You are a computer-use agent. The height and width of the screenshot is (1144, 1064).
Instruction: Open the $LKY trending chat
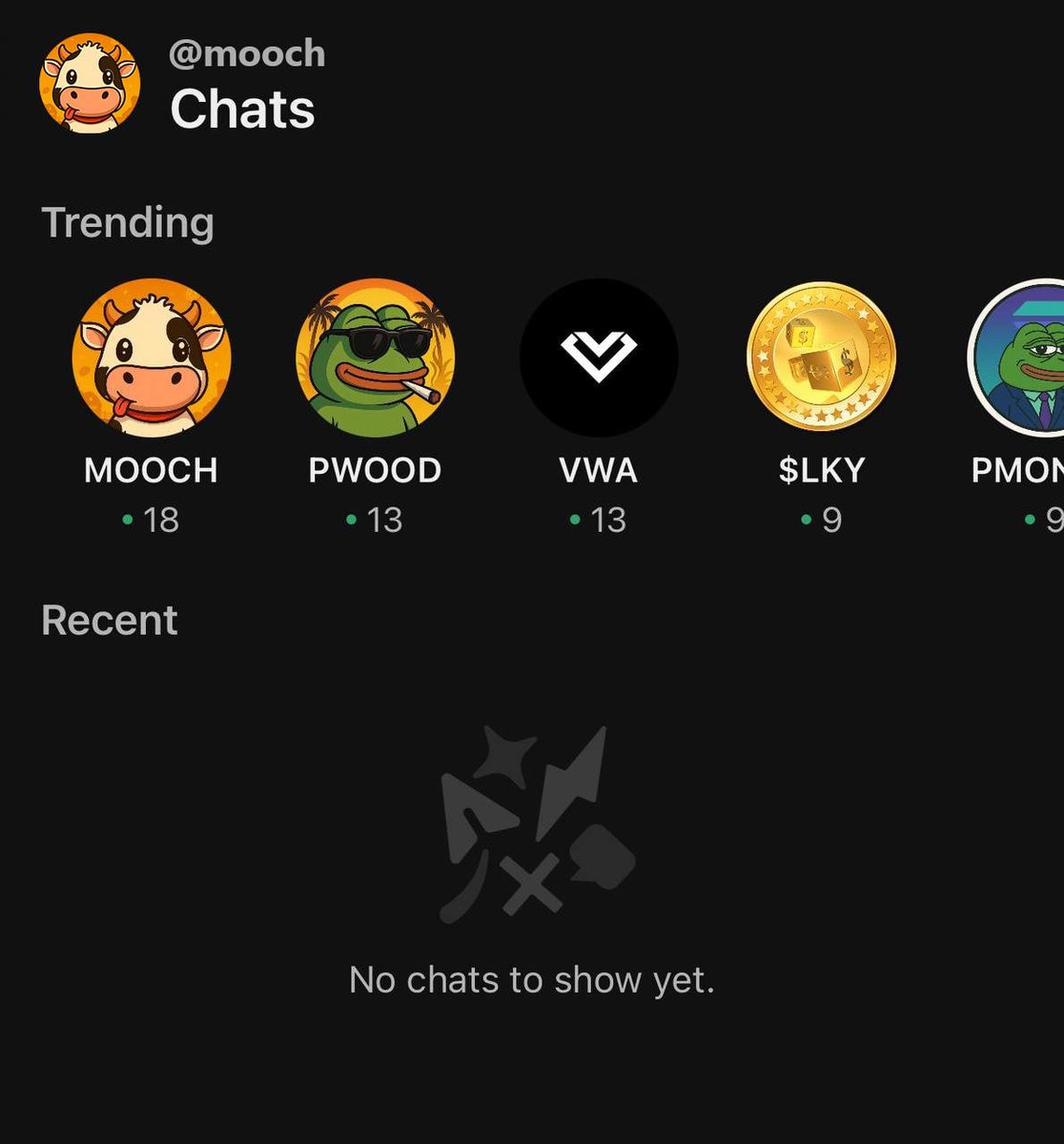821,357
